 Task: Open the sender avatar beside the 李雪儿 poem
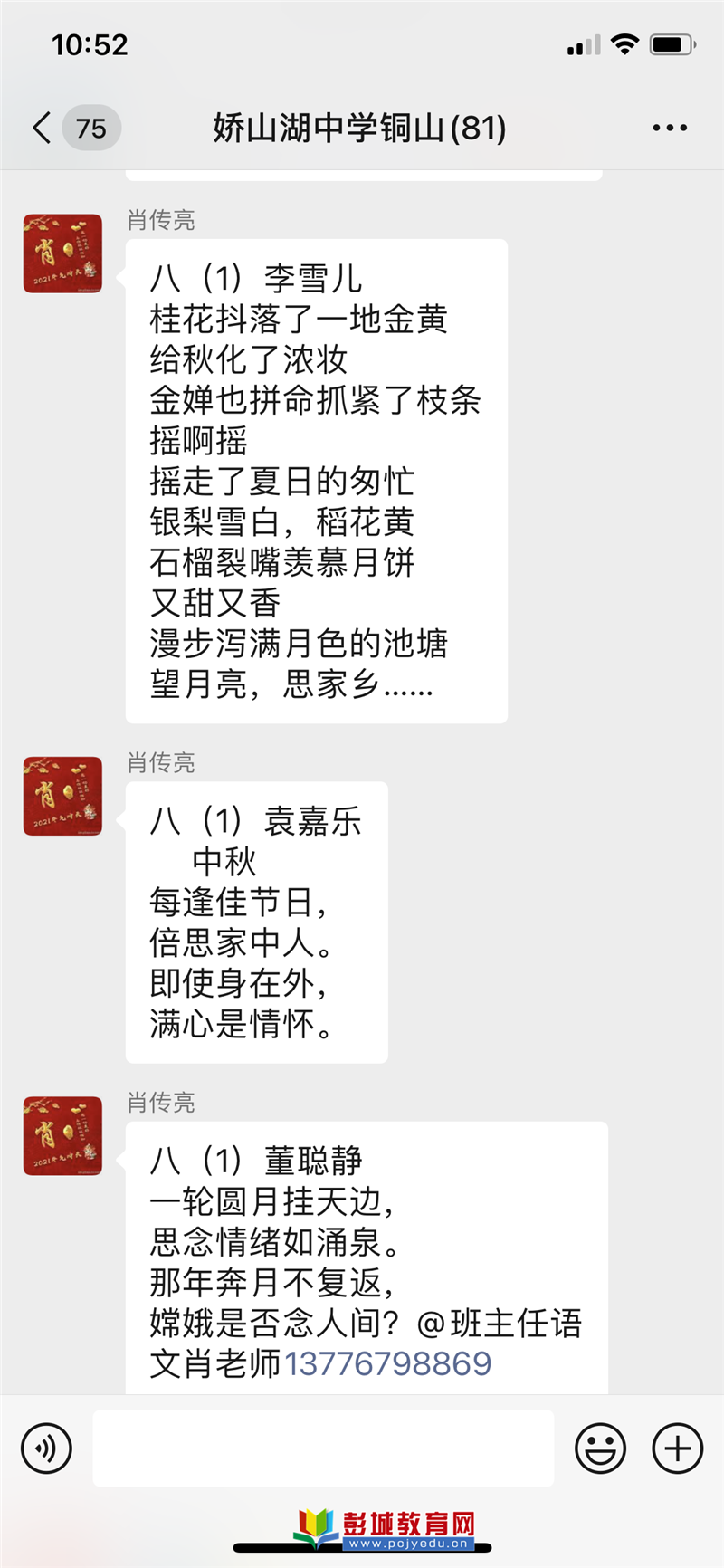[62, 253]
